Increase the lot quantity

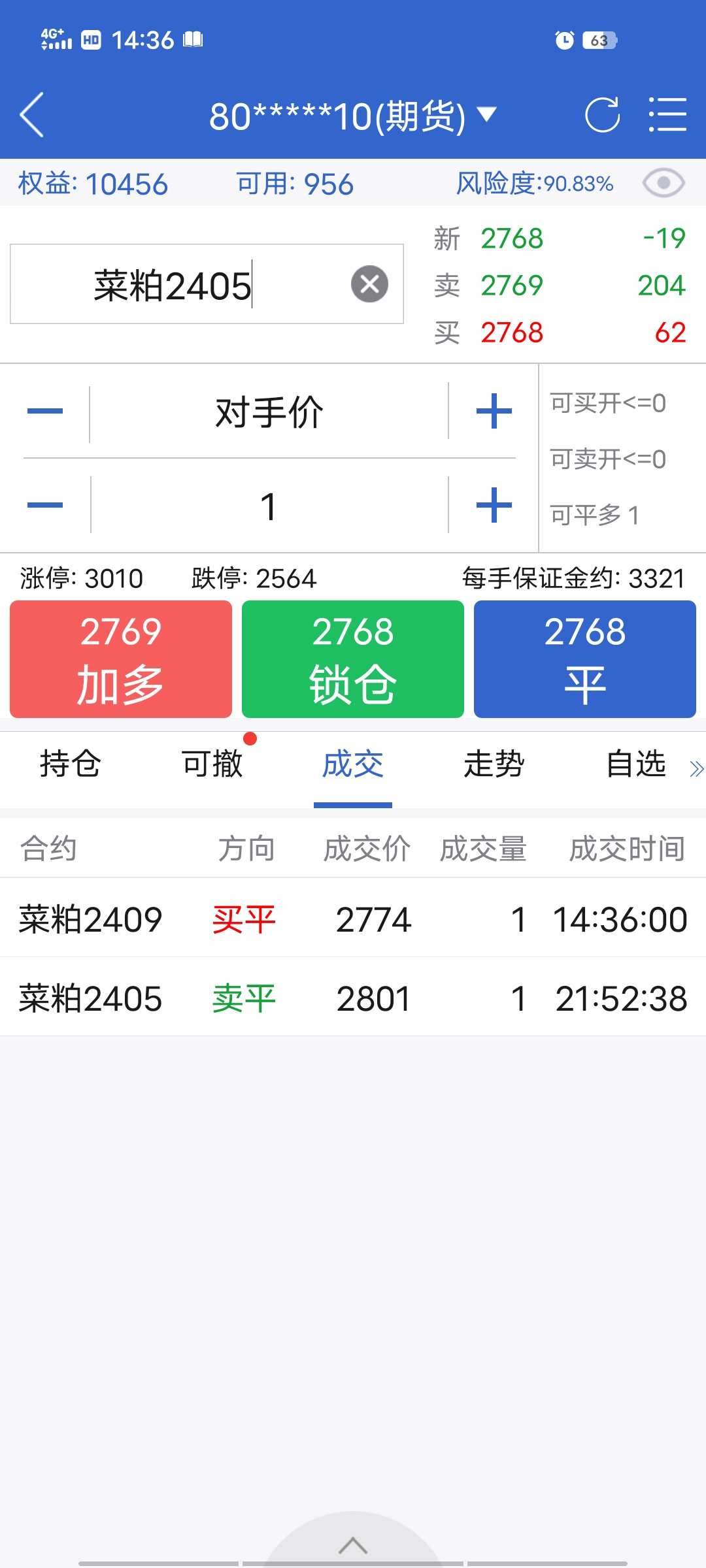coord(494,505)
